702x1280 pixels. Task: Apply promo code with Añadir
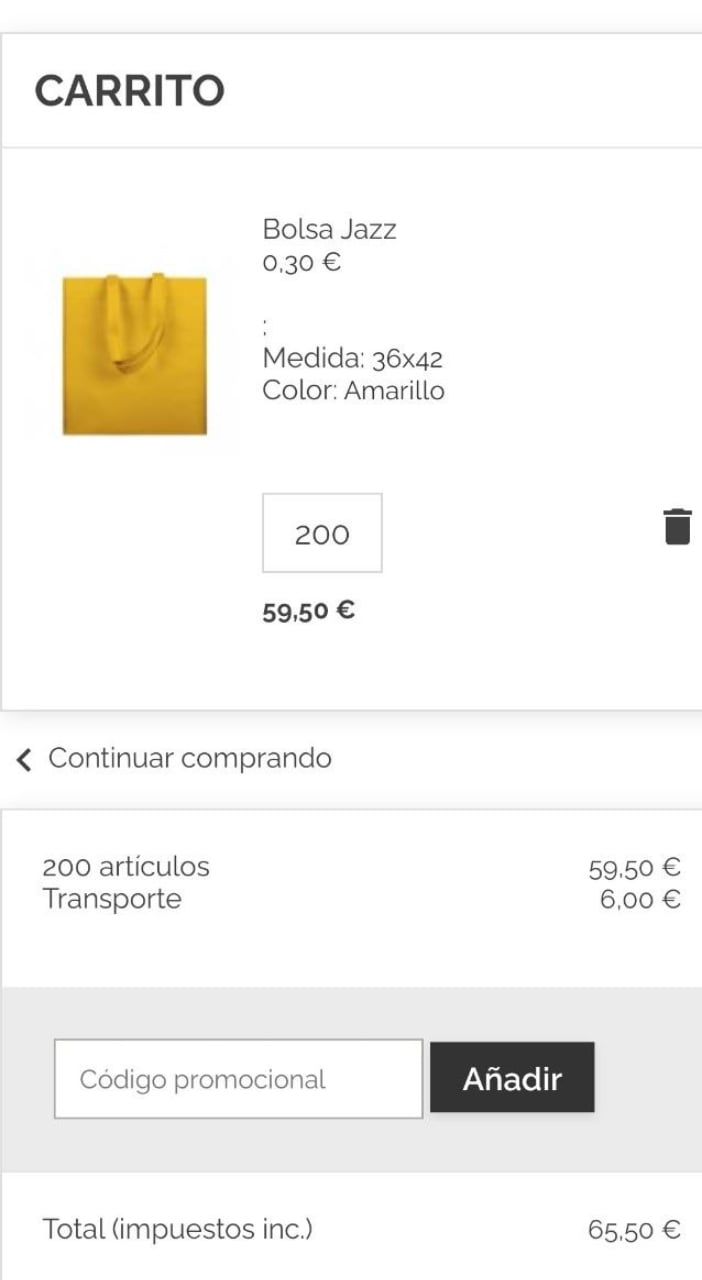512,1078
